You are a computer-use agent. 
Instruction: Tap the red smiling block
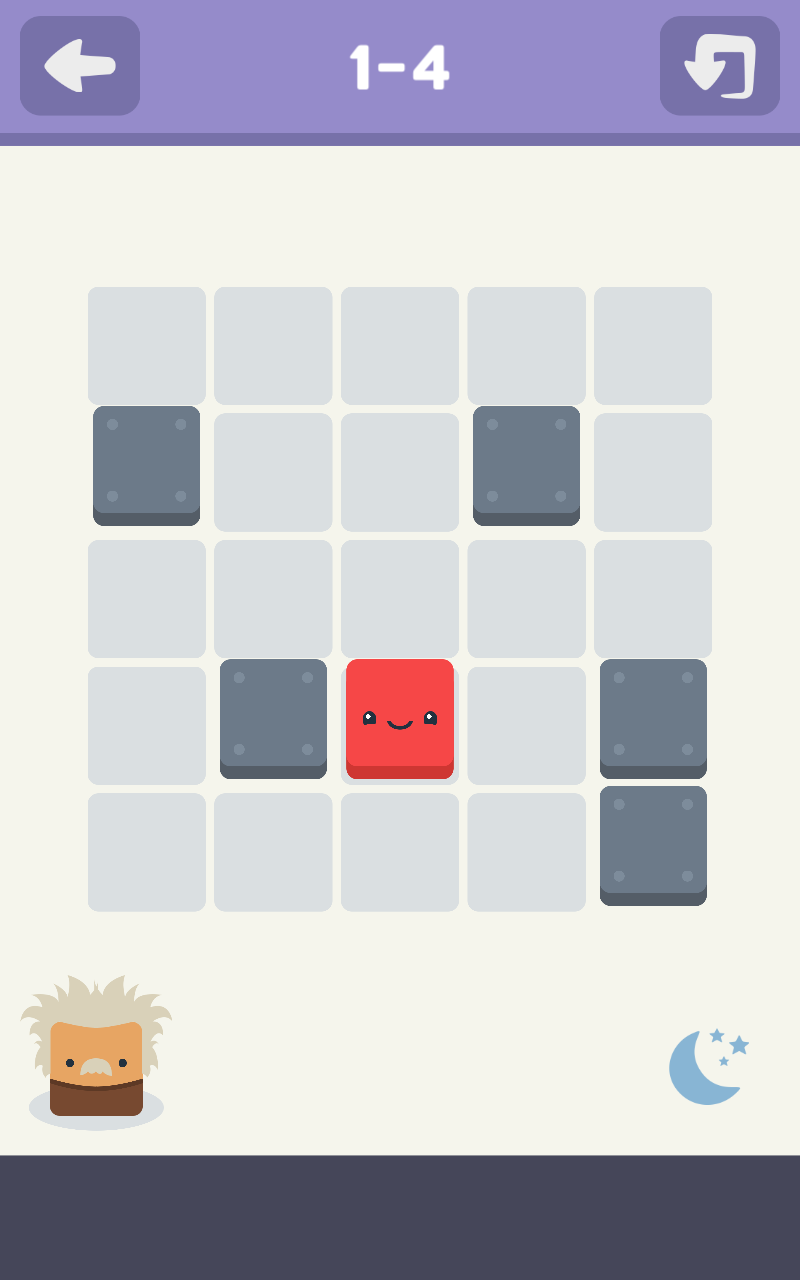tap(400, 718)
